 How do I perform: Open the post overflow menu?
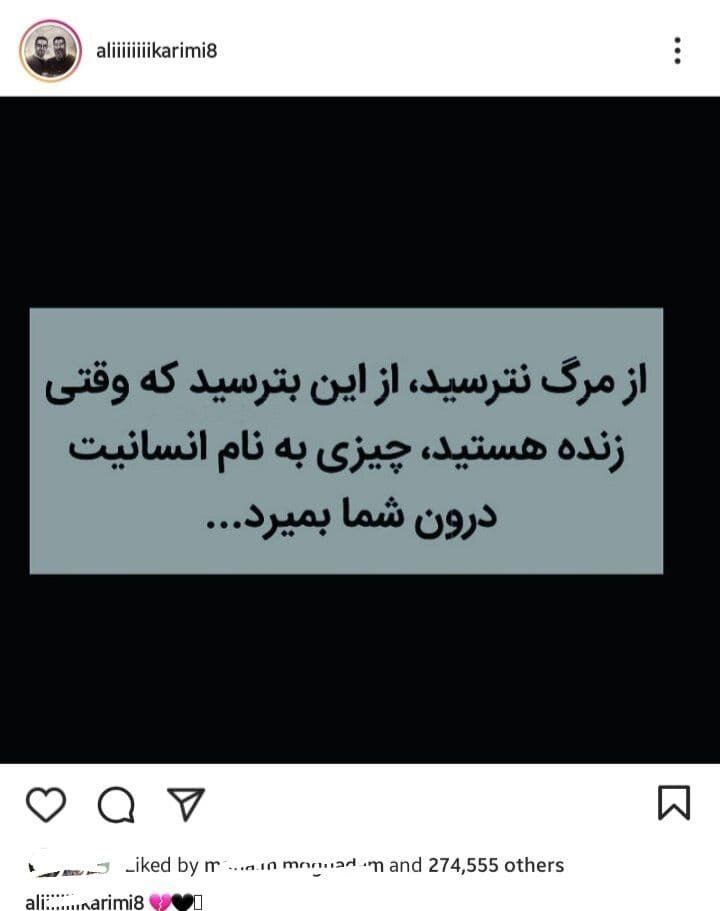click(677, 51)
